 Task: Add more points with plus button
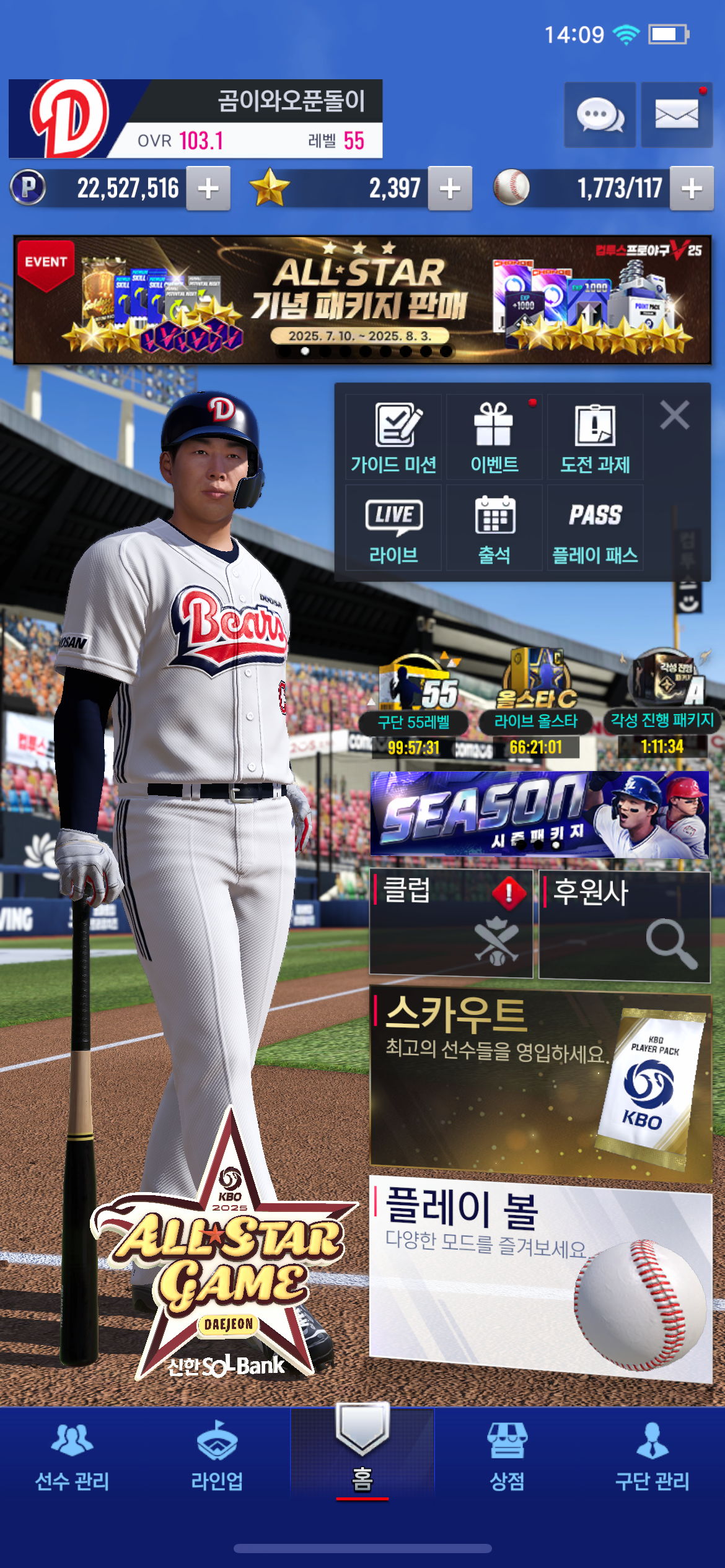tap(208, 188)
